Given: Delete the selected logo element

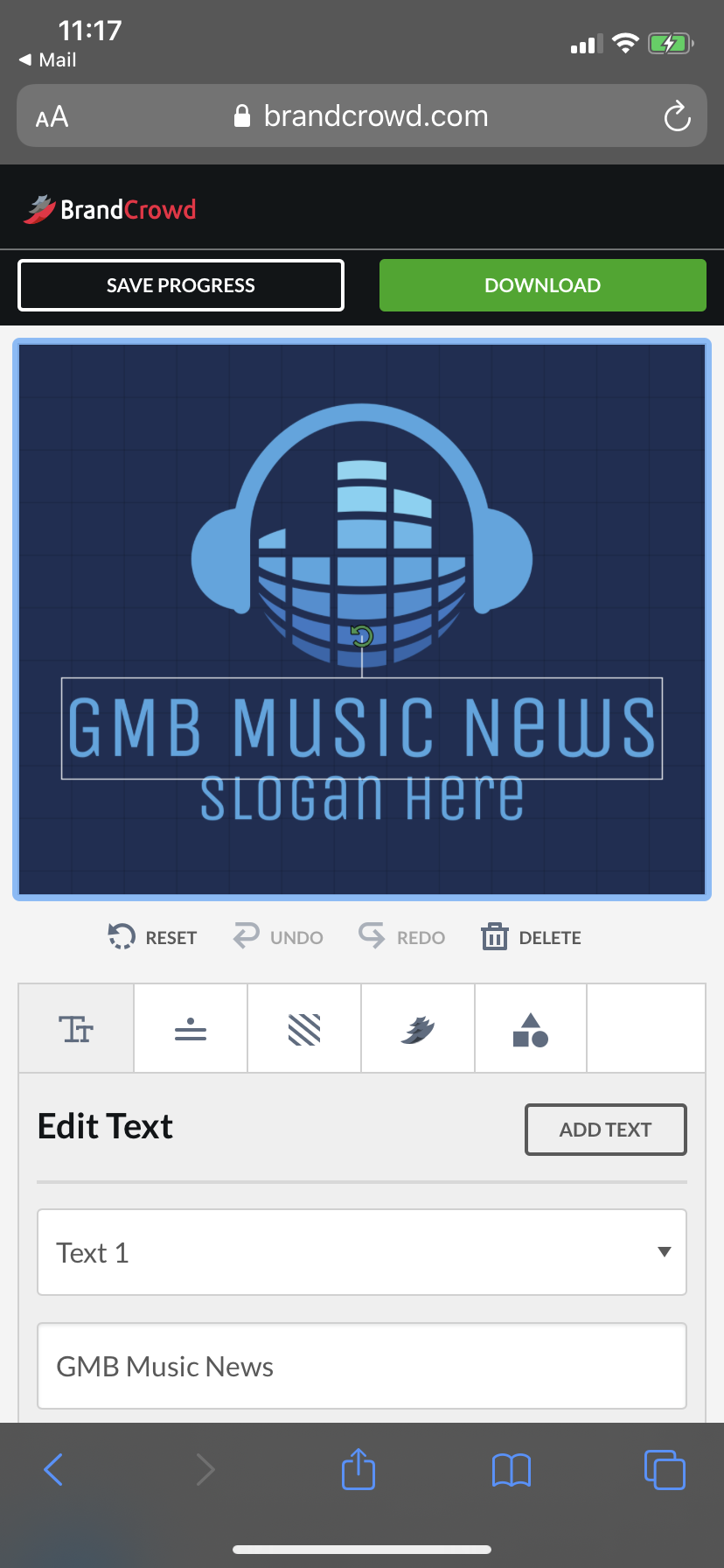Looking at the screenshot, I should point(531,937).
